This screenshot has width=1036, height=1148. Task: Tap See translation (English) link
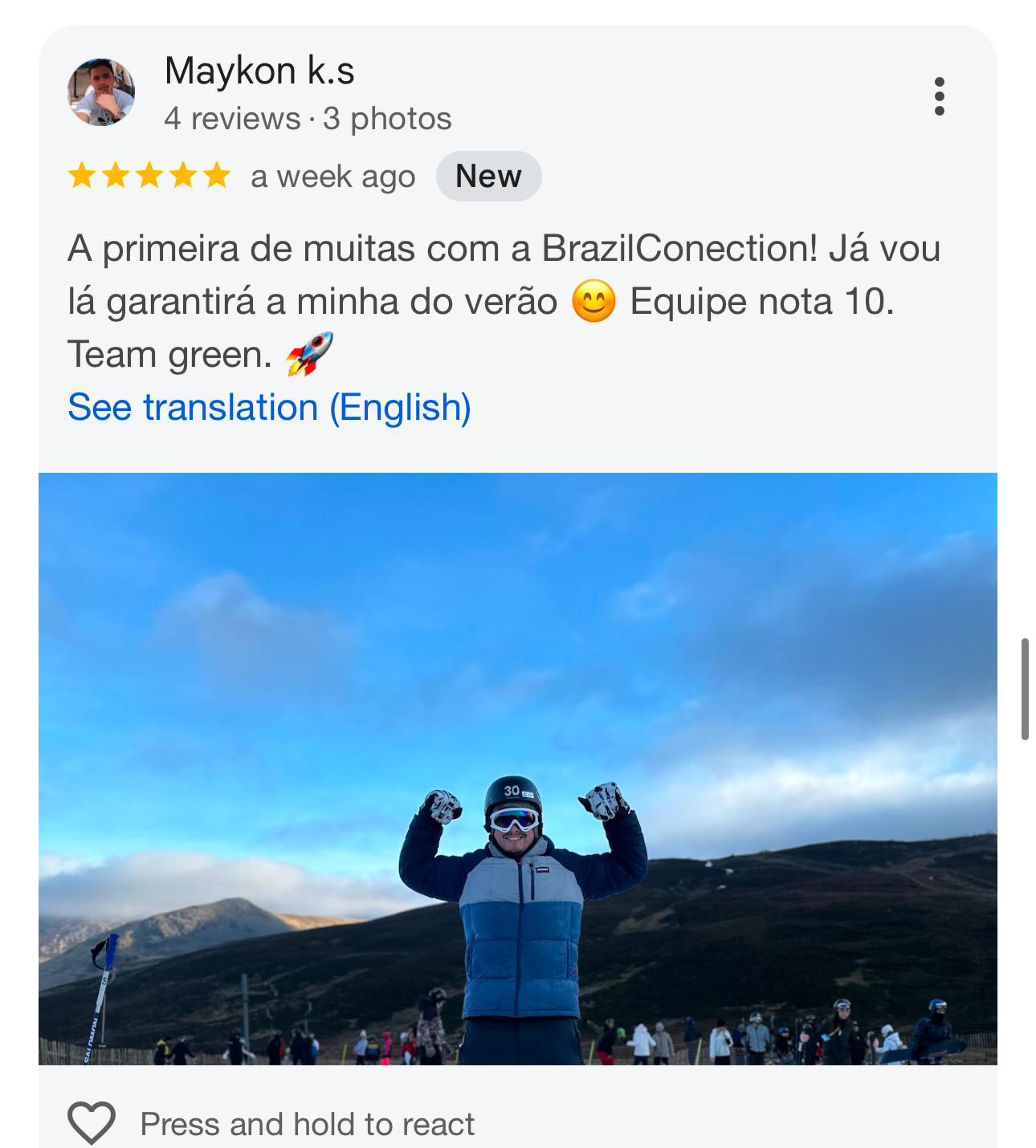tap(269, 407)
